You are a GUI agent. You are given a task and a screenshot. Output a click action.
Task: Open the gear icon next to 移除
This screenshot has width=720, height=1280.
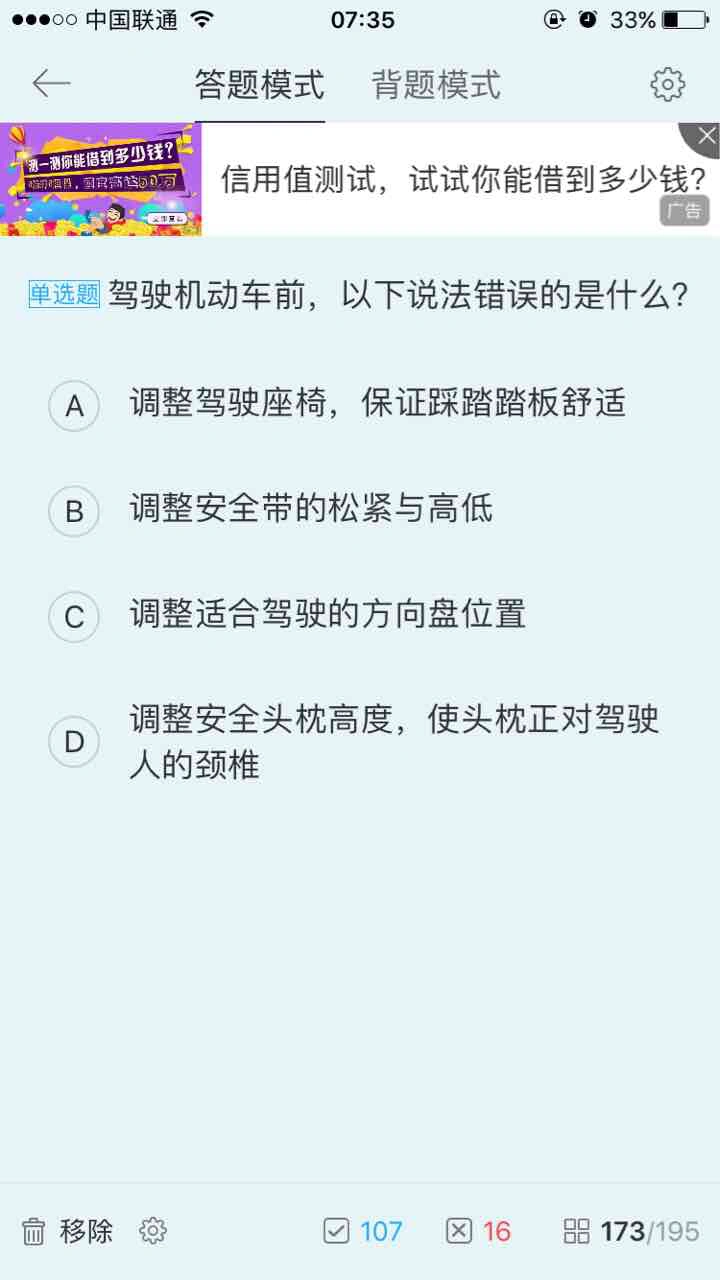click(153, 1231)
